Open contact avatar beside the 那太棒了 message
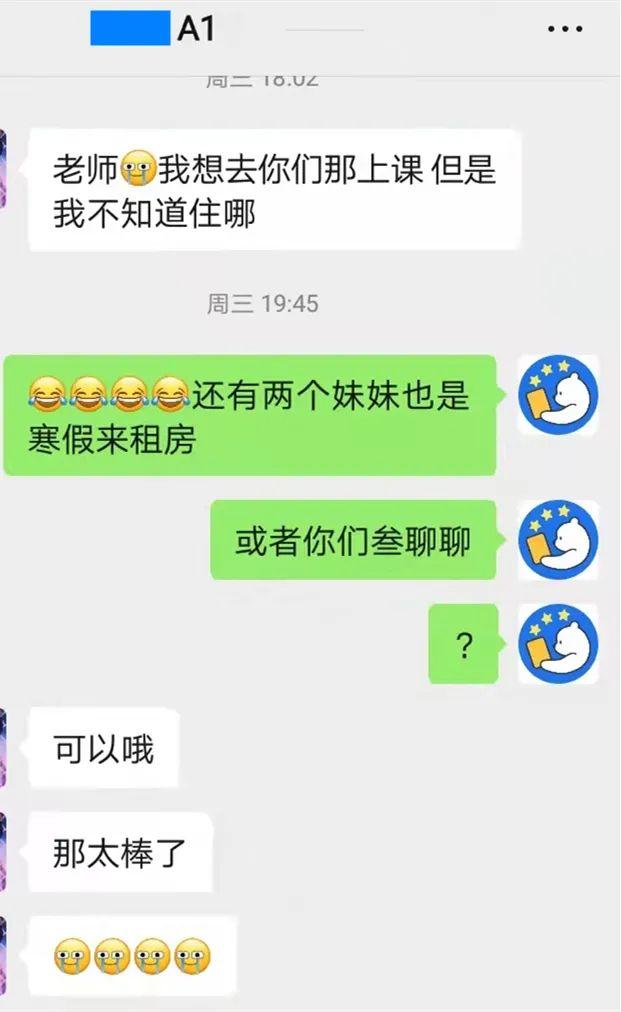This screenshot has height=1012, width=621. click(x=4, y=852)
